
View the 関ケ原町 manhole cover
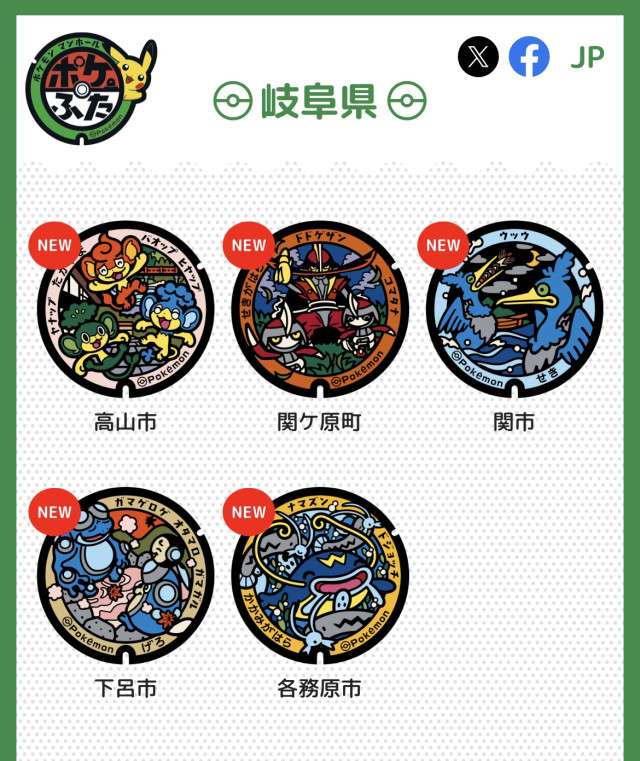click(319, 310)
